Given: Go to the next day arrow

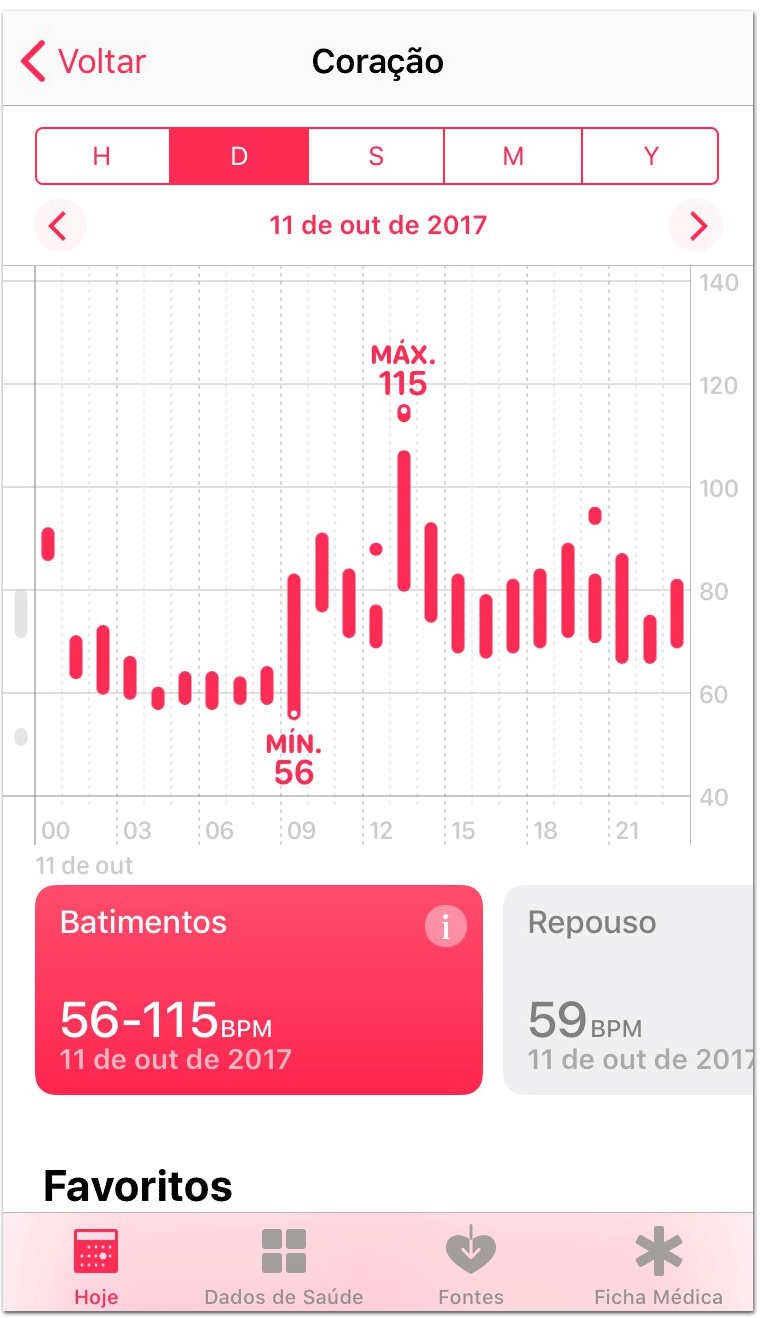Looking at the screenshot, I should pyautogui.click(x=697, y=226).
